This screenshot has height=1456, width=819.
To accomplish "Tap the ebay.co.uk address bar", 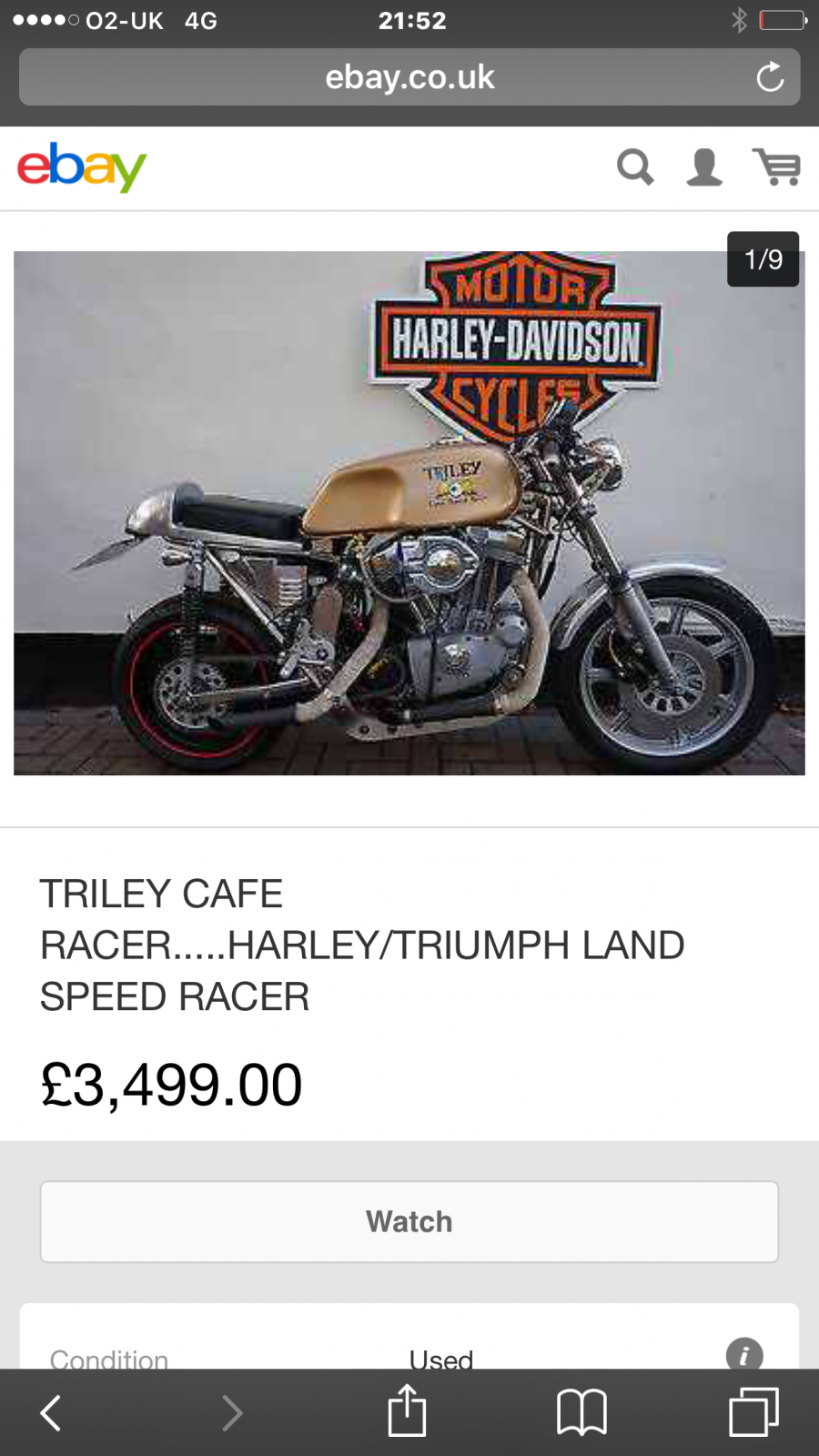I will tap(409, 77).
